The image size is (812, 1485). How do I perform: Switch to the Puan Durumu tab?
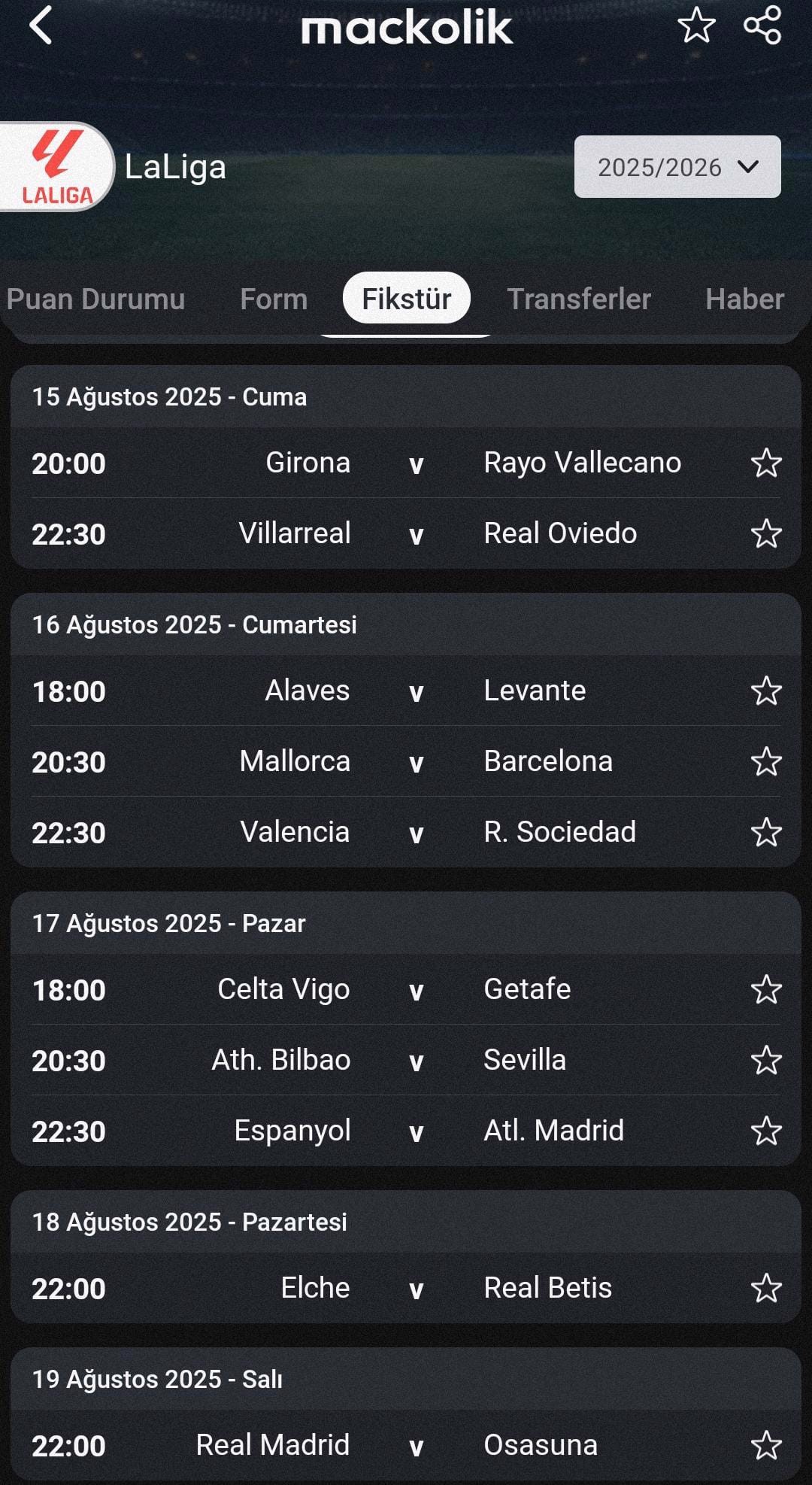coord(95,299)
